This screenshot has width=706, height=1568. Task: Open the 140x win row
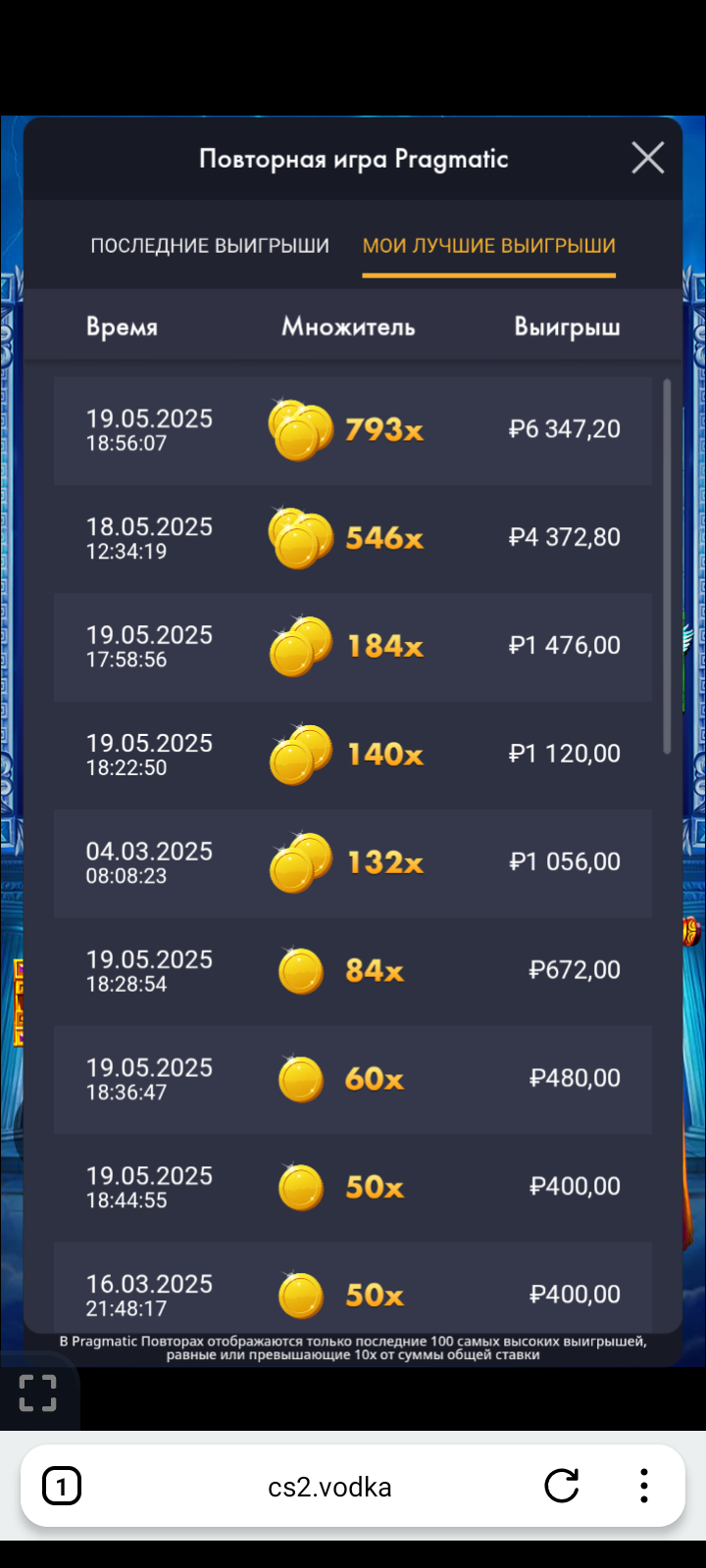pyautogui.click(x=353, y=755)
